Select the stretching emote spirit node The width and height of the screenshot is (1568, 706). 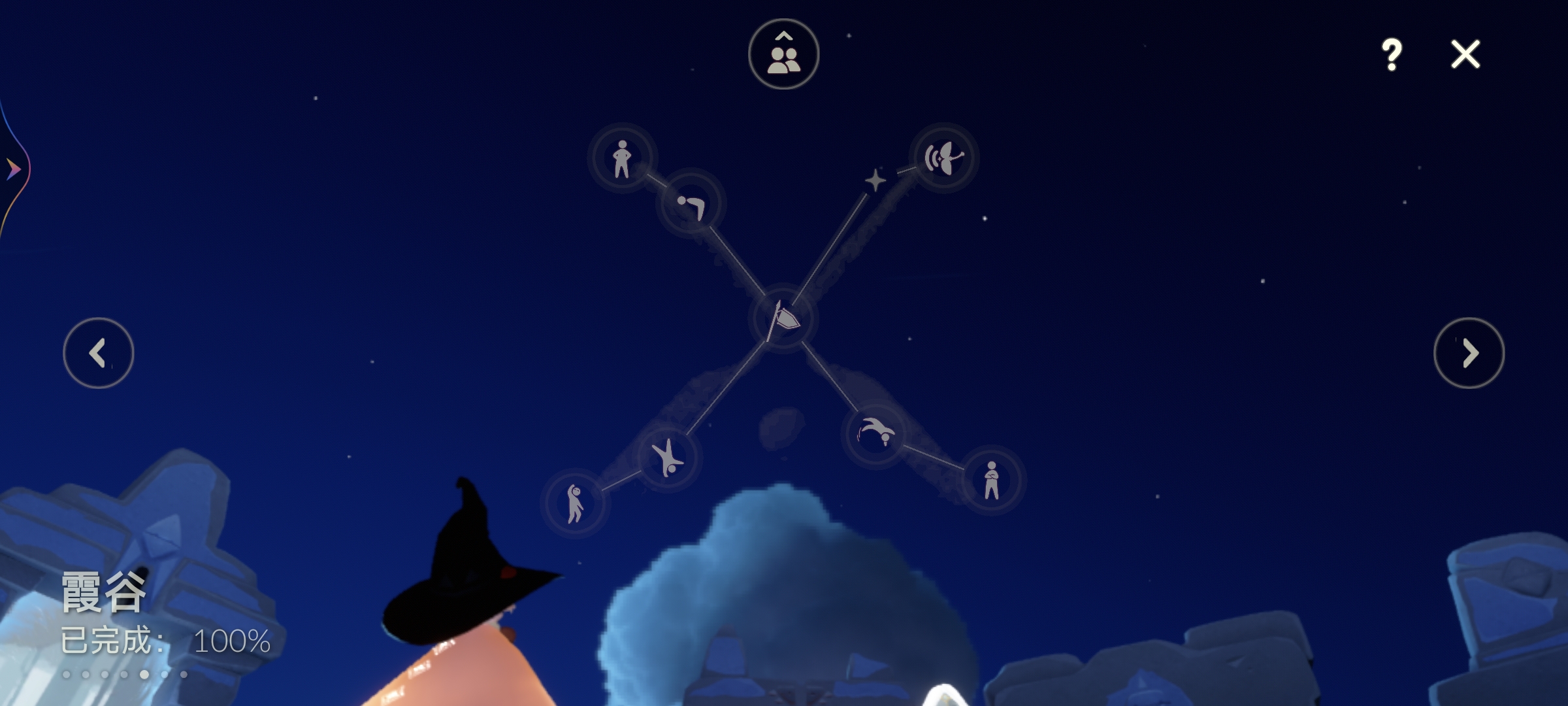coord(575,503)
